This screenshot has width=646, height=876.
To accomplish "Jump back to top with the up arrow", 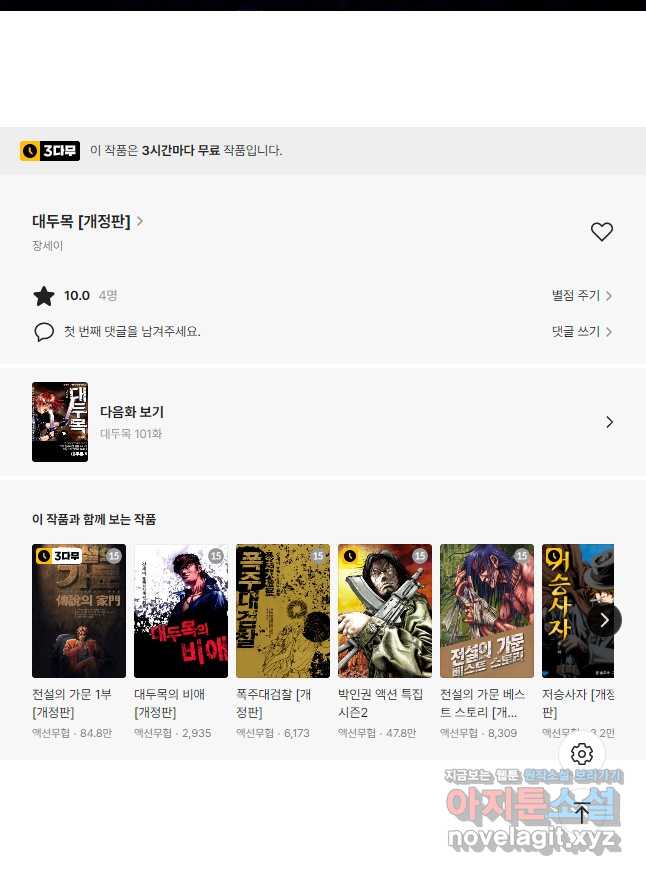I will point(582,812).
